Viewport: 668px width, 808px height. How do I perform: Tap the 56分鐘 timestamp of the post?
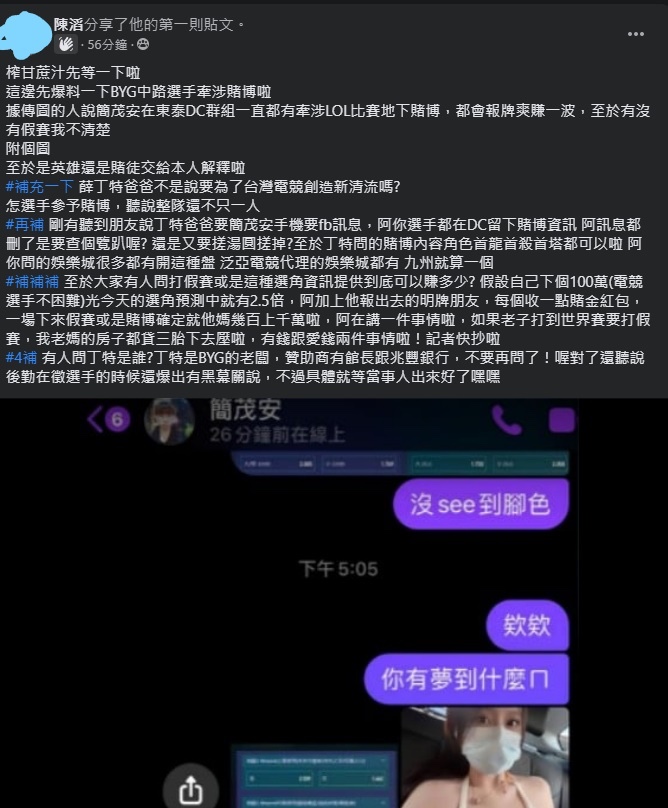point(108,45)
